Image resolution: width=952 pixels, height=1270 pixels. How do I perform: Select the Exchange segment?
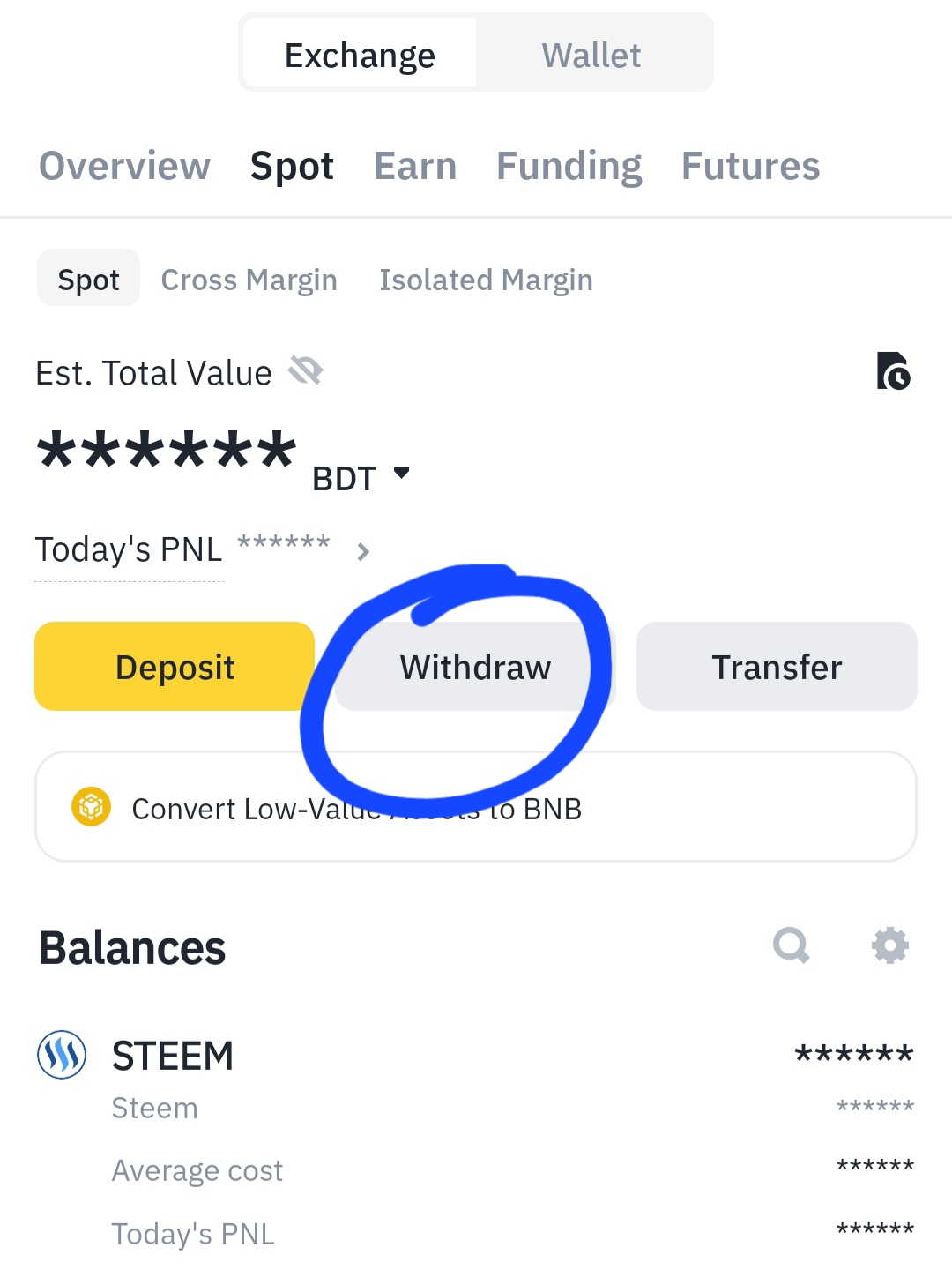pos(360,56)
